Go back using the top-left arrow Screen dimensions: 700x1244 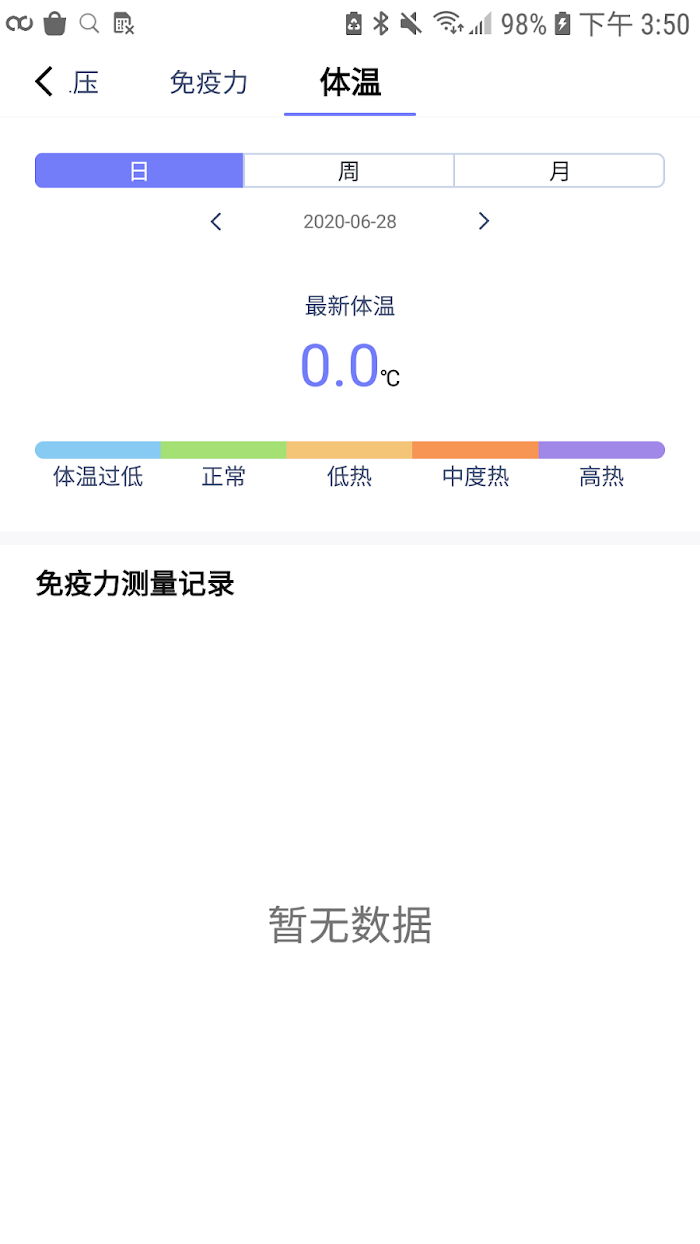coord(44,82)
